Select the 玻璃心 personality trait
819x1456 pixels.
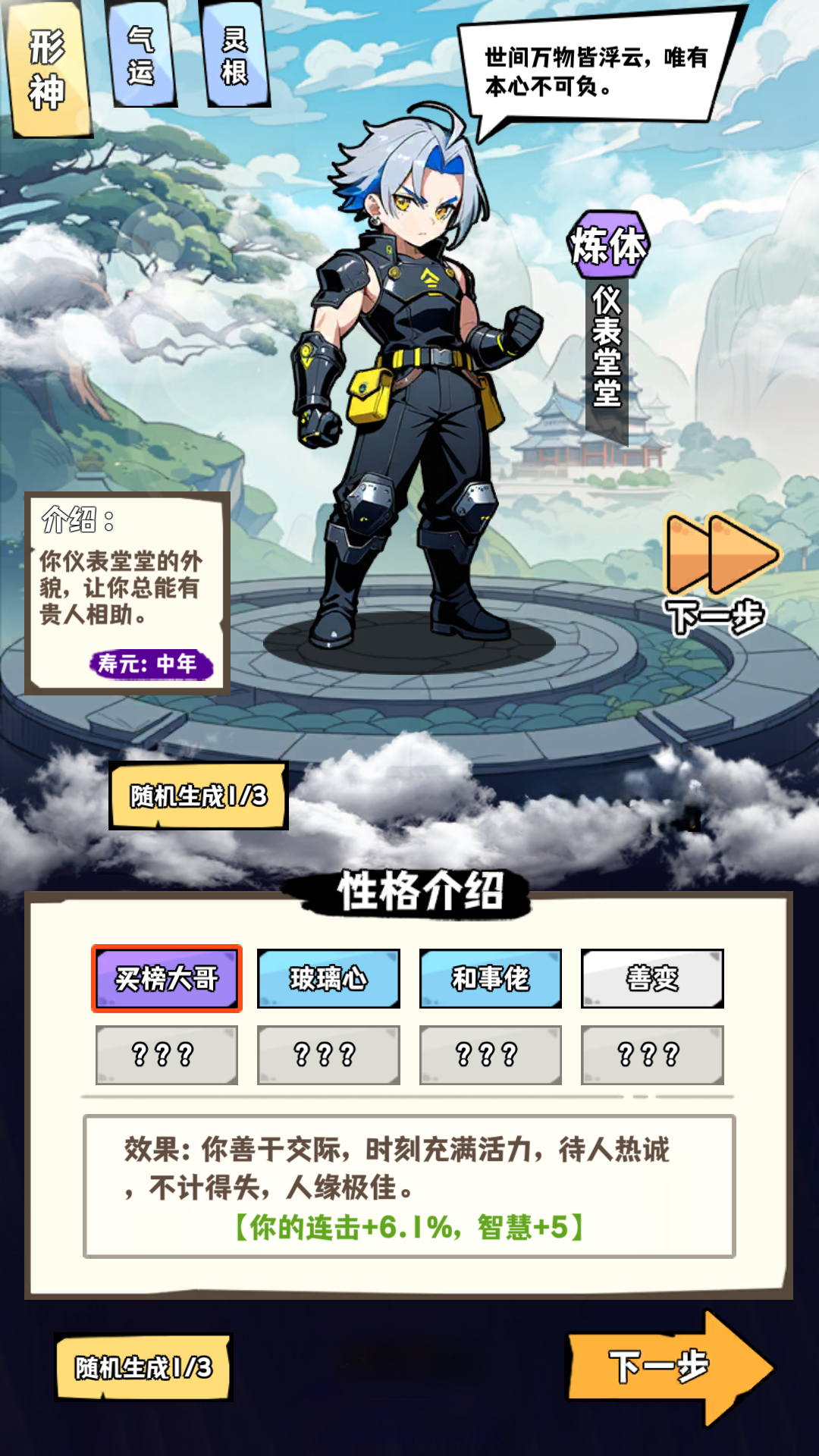point(328,978)
